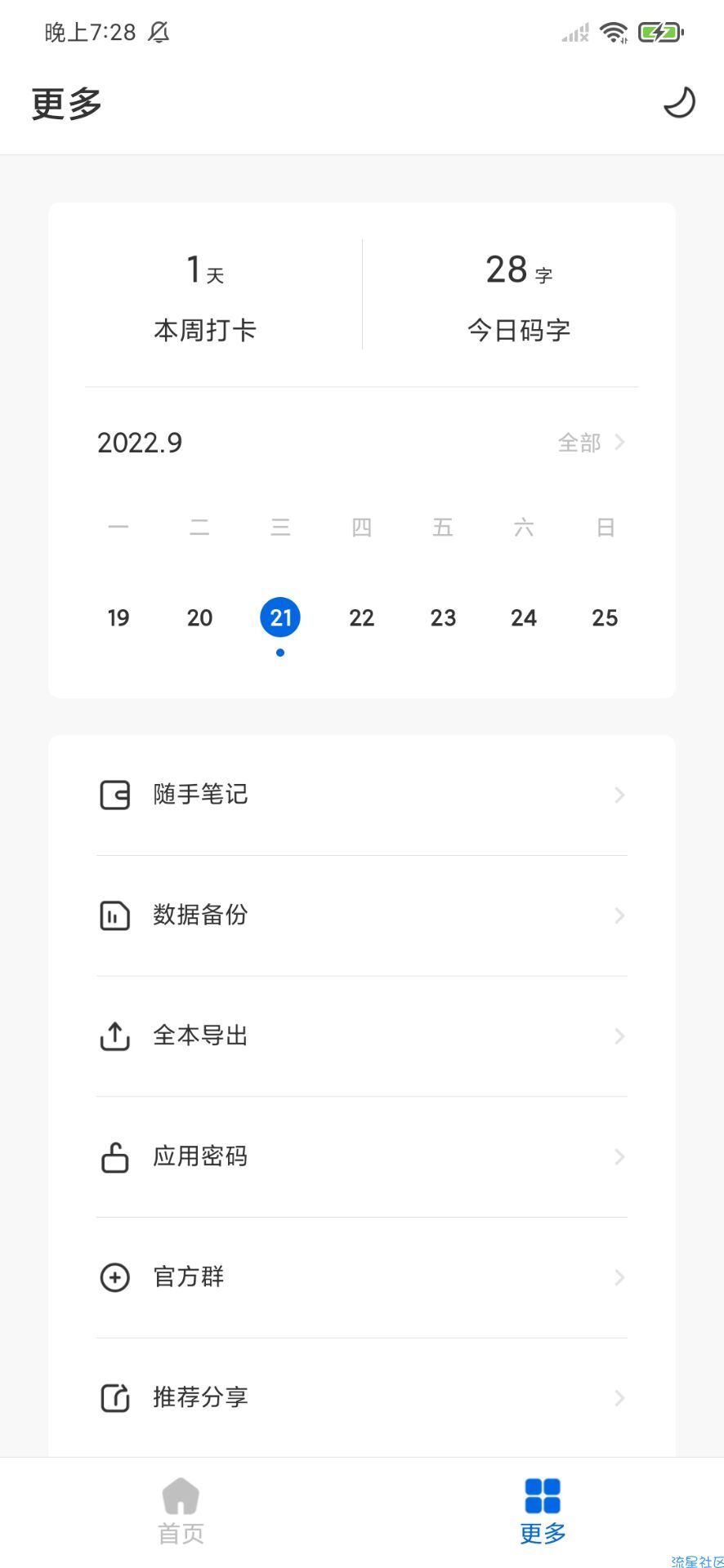This screenshot has height=1568, width=724.
Task: Open 全部 to view full calendar
Action: pyautogui.click(x=592, y=443)
